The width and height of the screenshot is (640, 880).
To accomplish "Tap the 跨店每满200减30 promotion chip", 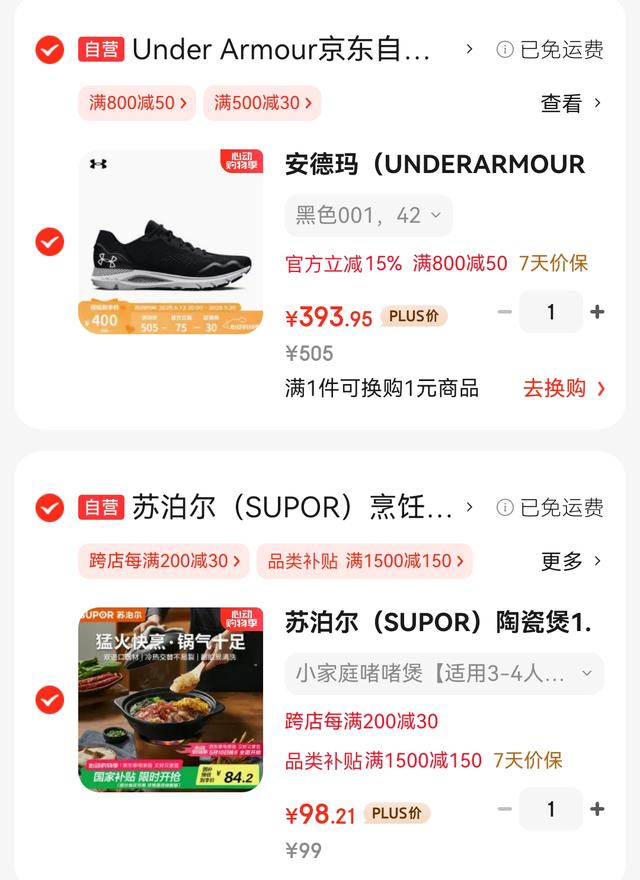I will coord(165,561).
